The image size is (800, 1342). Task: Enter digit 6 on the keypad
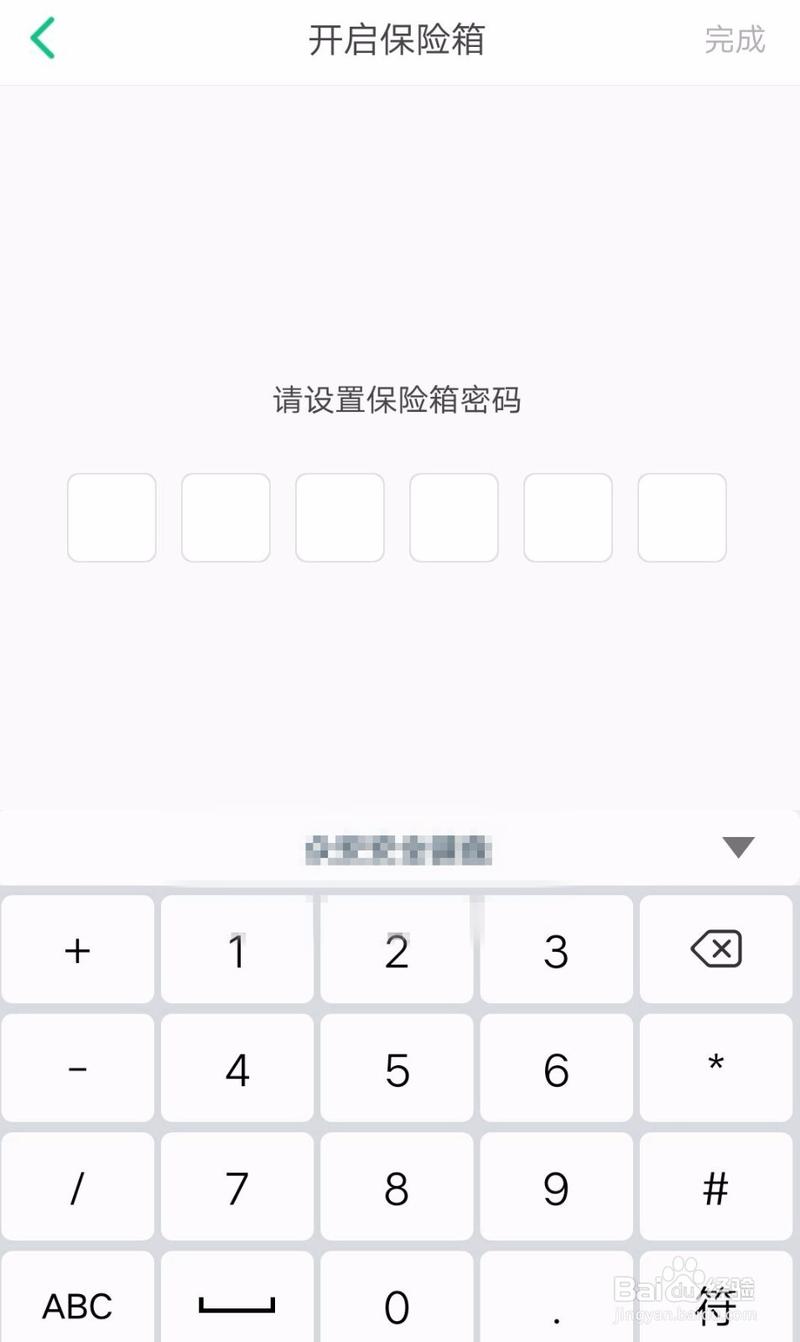click(x=556, y=1069)
